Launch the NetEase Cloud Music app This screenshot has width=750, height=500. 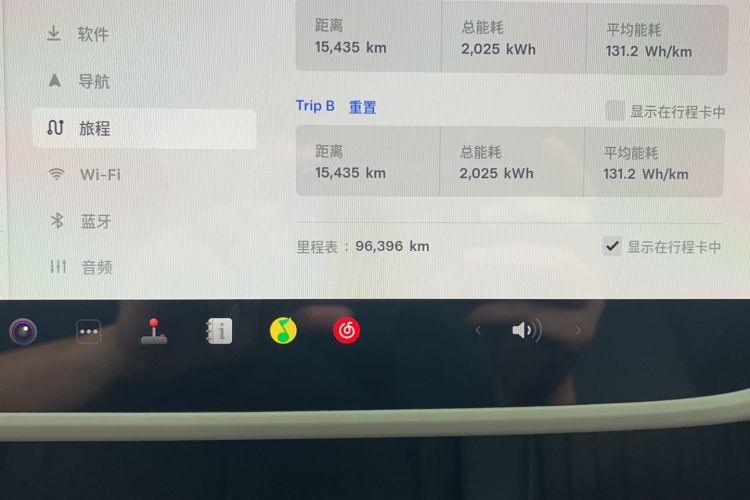[x=347, y=330]
